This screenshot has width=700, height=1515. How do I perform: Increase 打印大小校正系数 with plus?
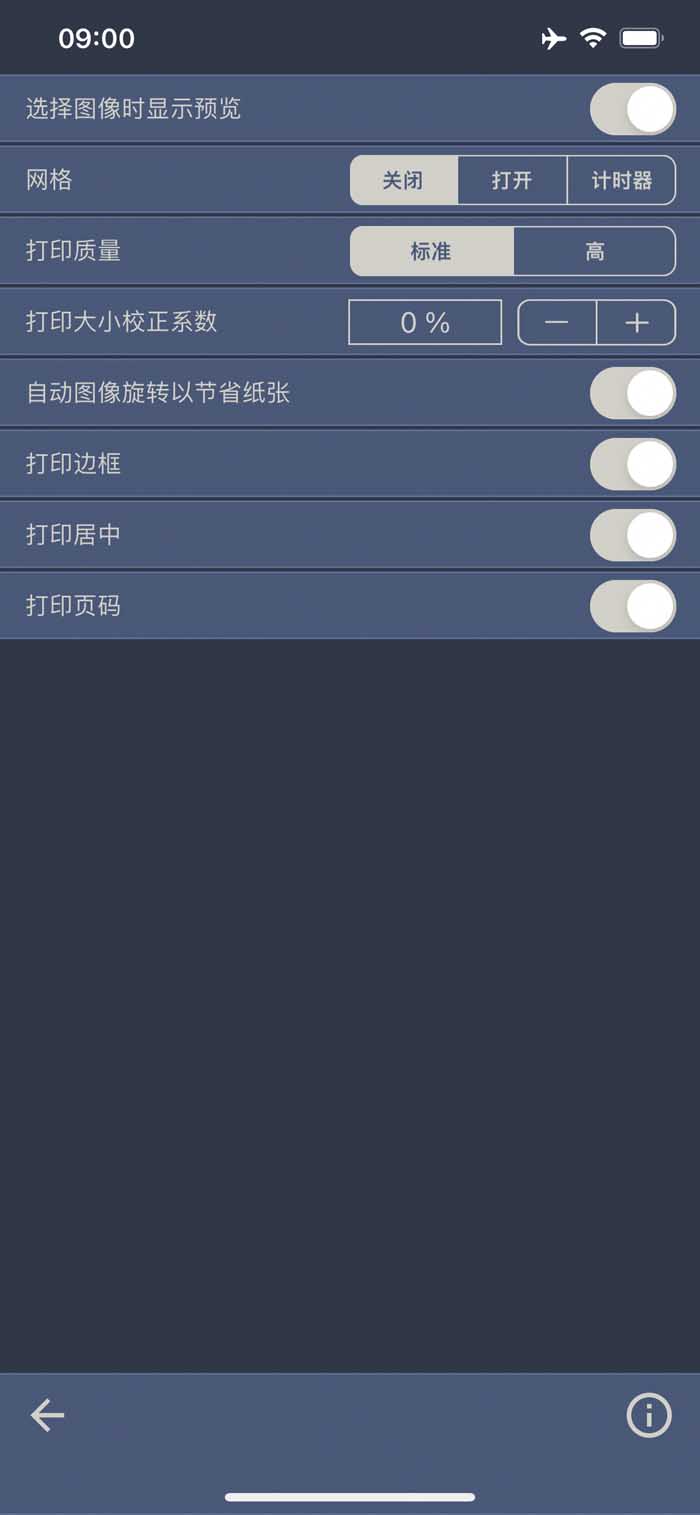[637, 322]
